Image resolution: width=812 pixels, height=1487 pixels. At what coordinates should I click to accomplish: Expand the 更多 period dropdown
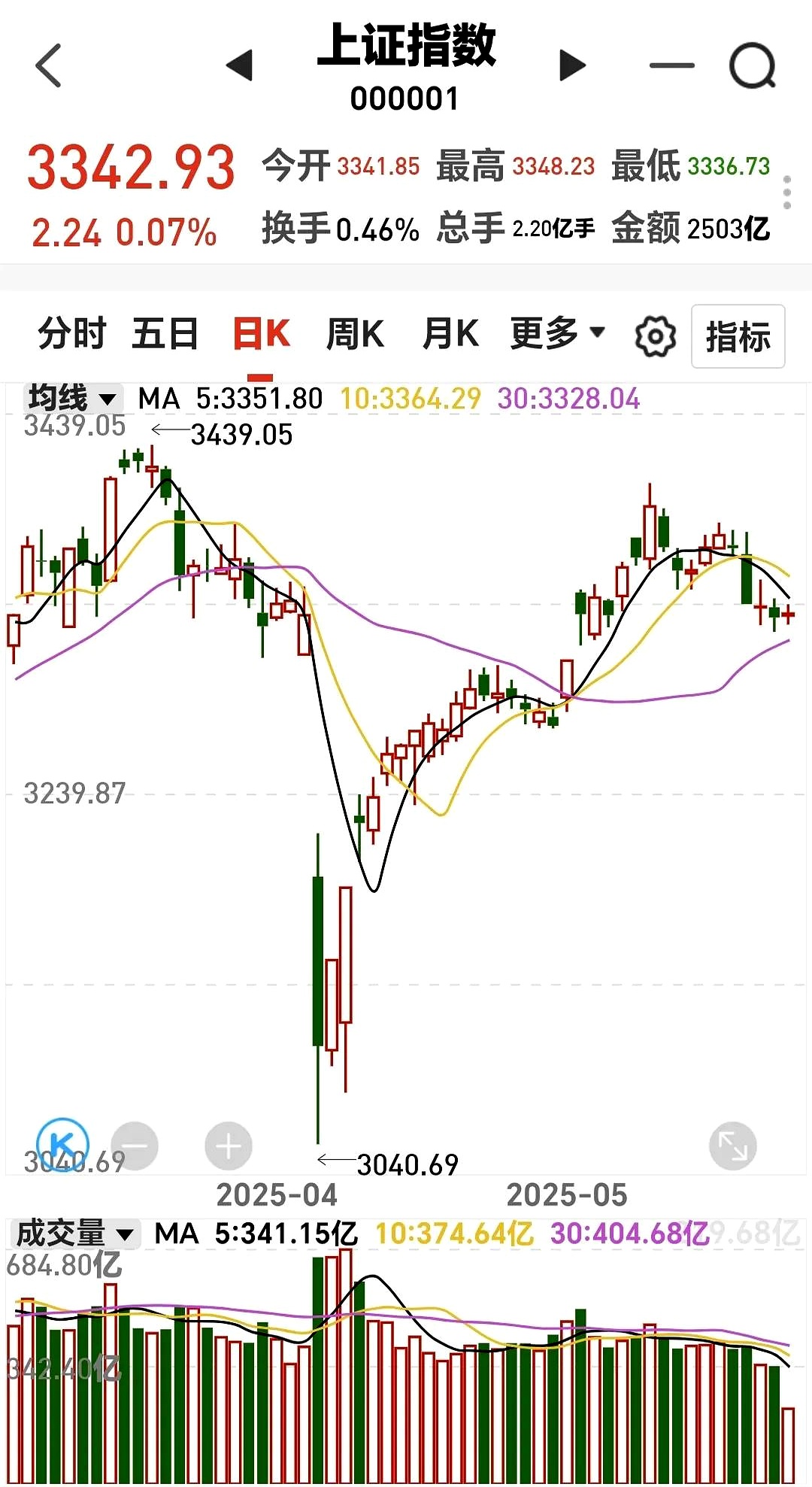(557, 334)
